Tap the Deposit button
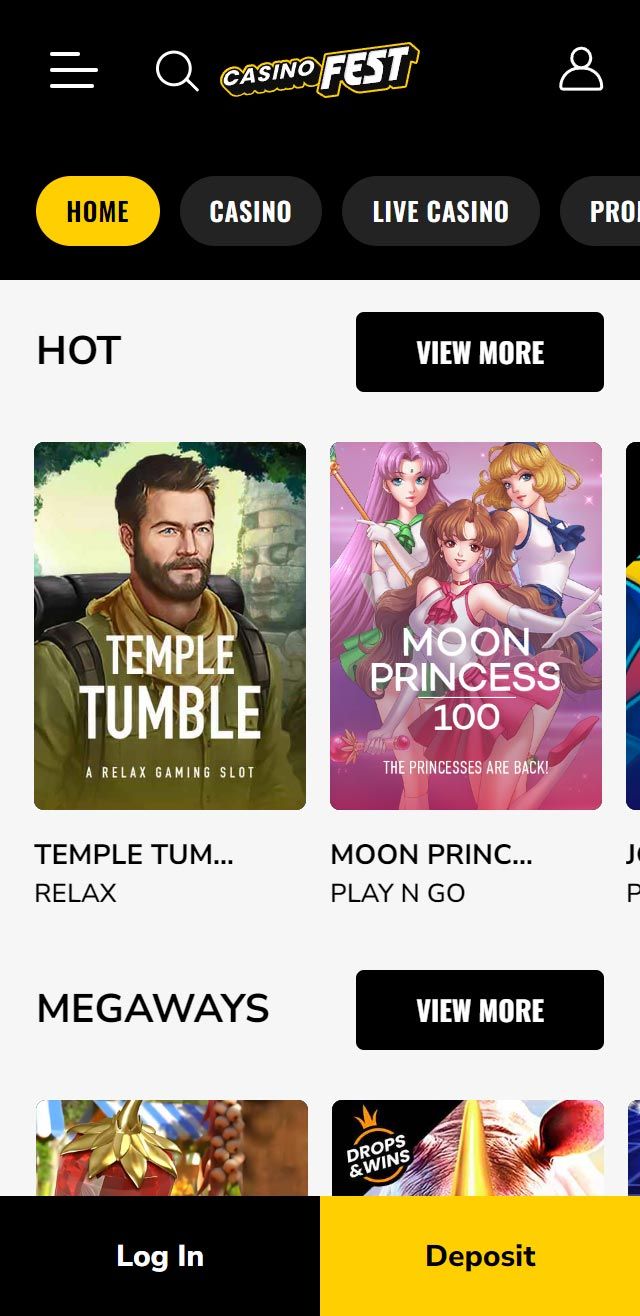The image size is (640, 1316). point(480,1256)
